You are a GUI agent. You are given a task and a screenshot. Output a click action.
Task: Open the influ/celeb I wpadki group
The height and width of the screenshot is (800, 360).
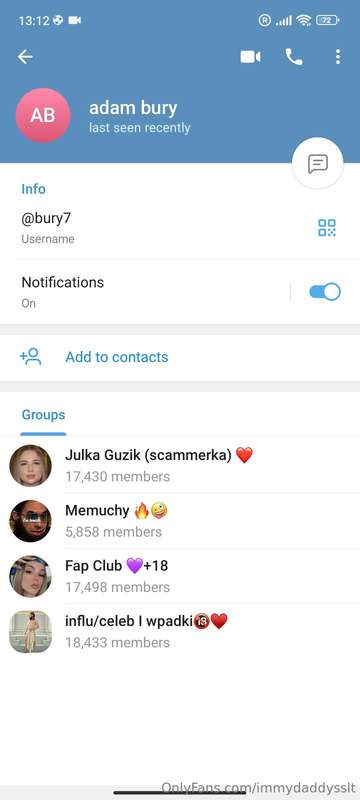180,632
